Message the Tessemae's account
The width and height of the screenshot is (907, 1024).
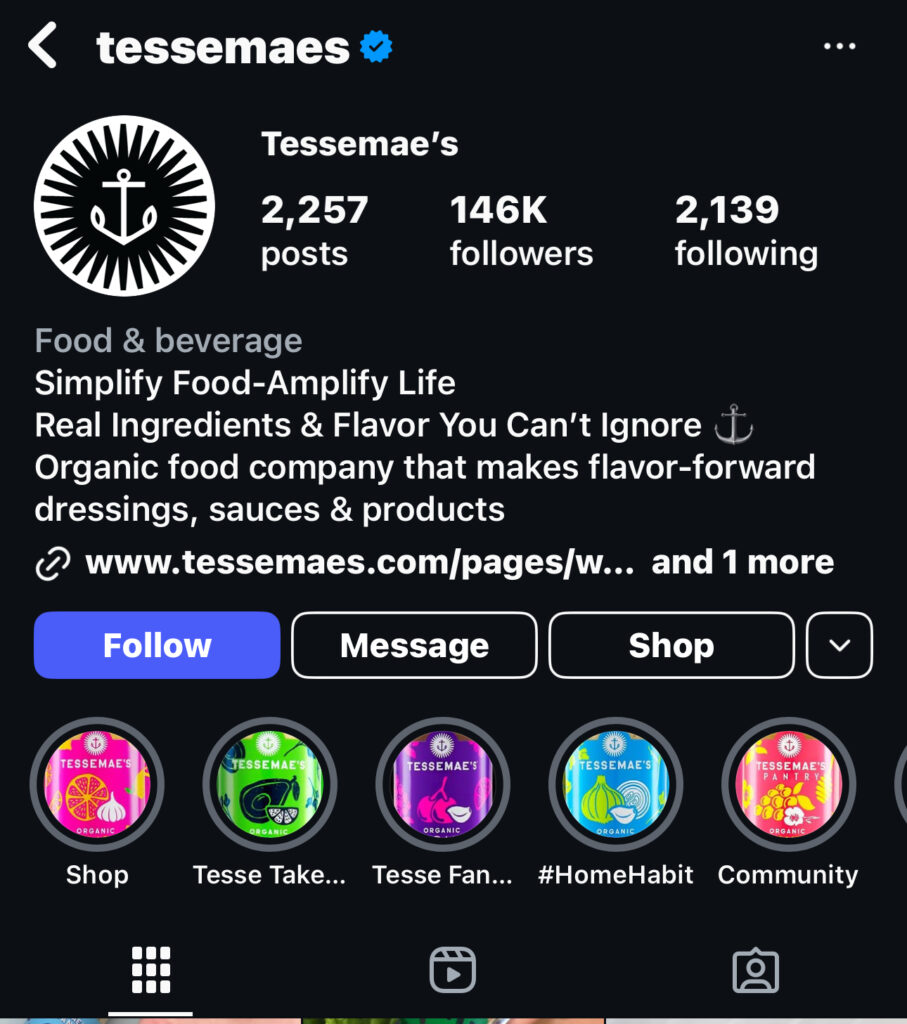pos(414,645)
